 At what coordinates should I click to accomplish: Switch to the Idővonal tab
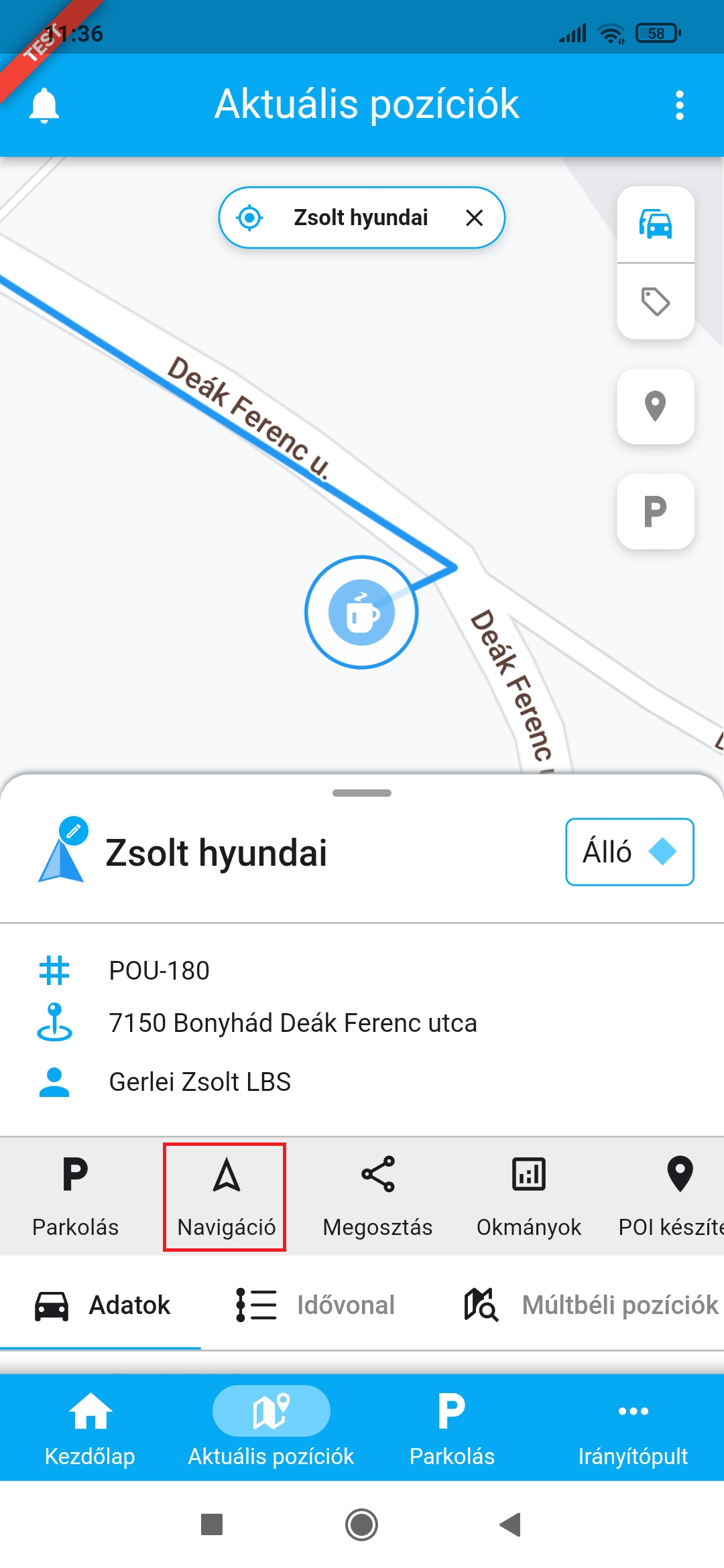coord(315,1305)
